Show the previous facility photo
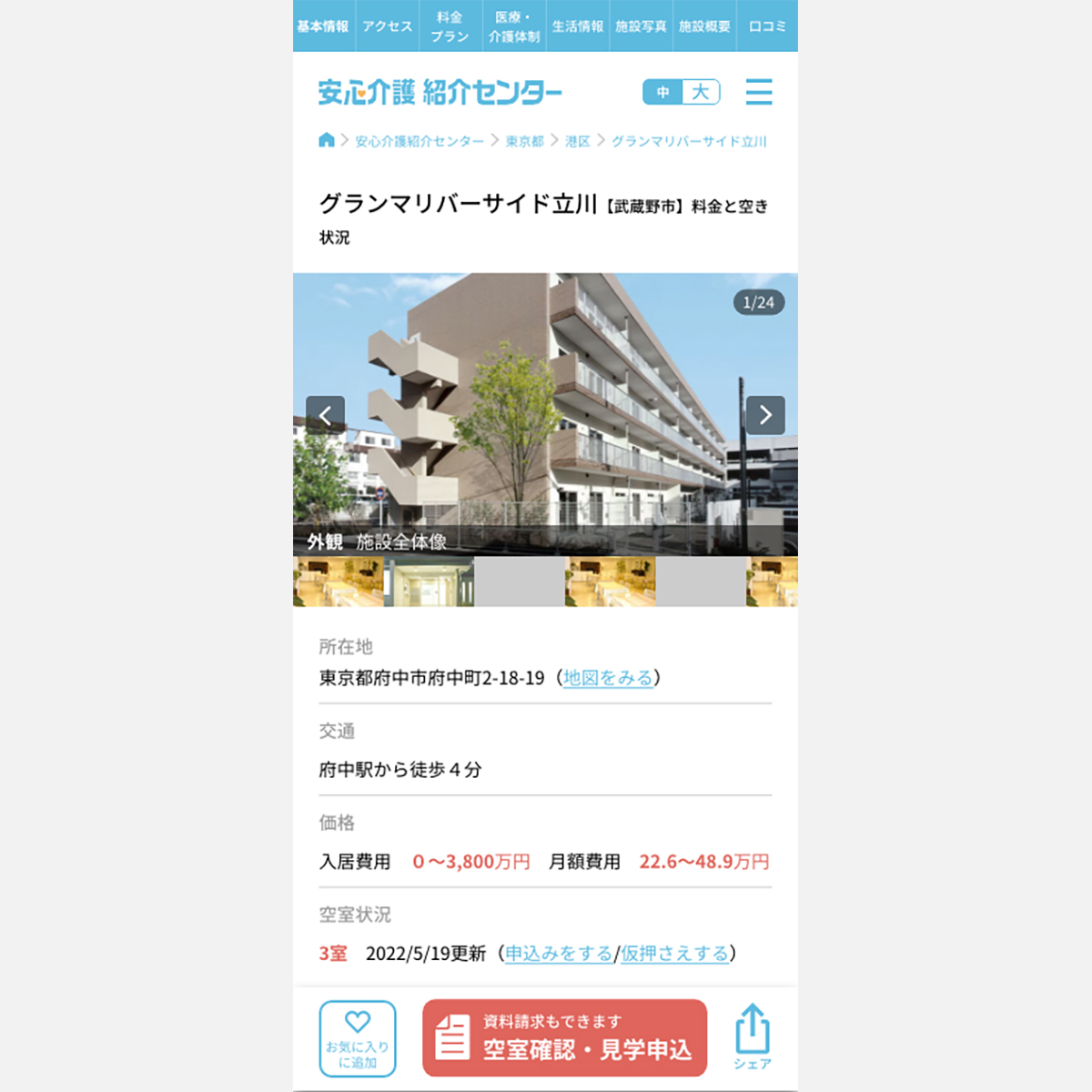 pos(325,415)
